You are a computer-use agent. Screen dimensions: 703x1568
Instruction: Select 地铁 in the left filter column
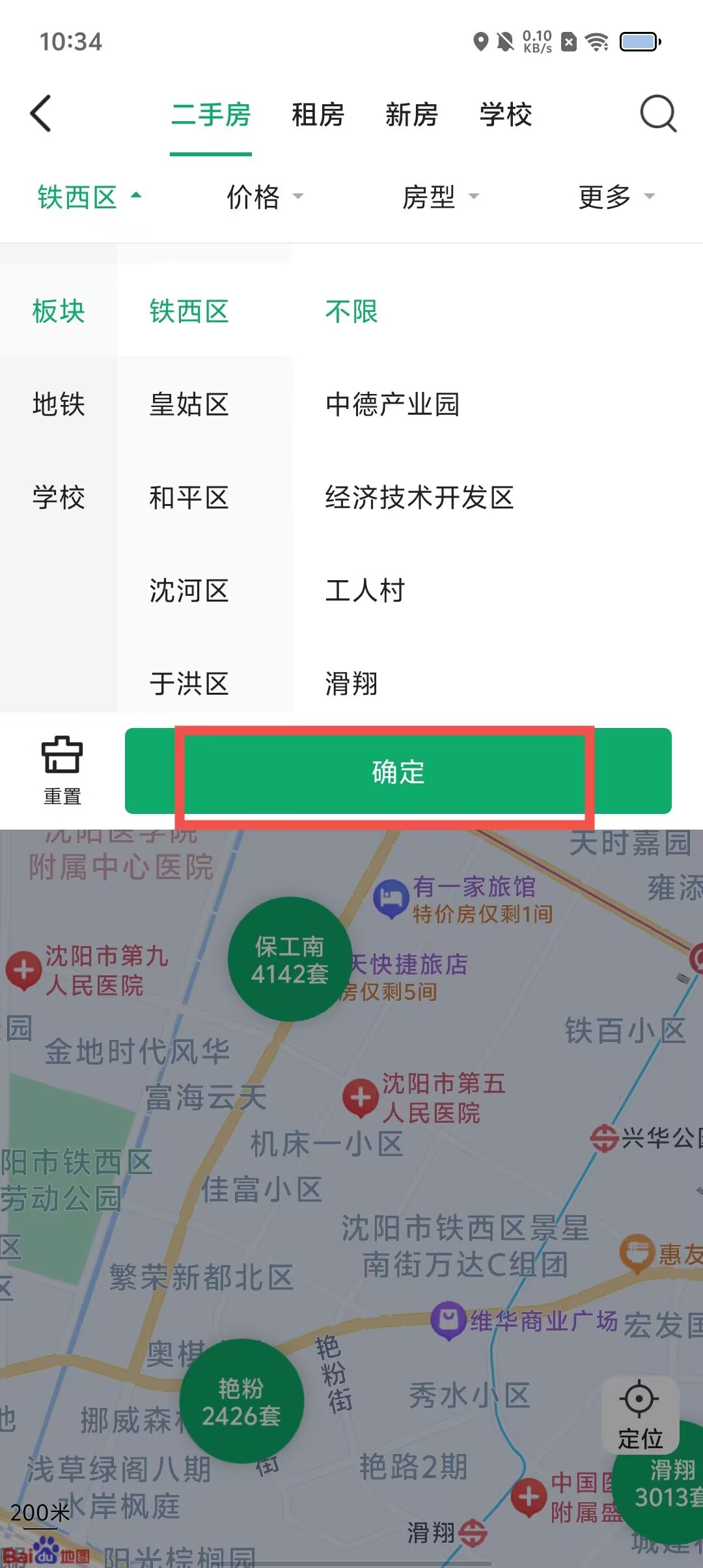point(59,404)
